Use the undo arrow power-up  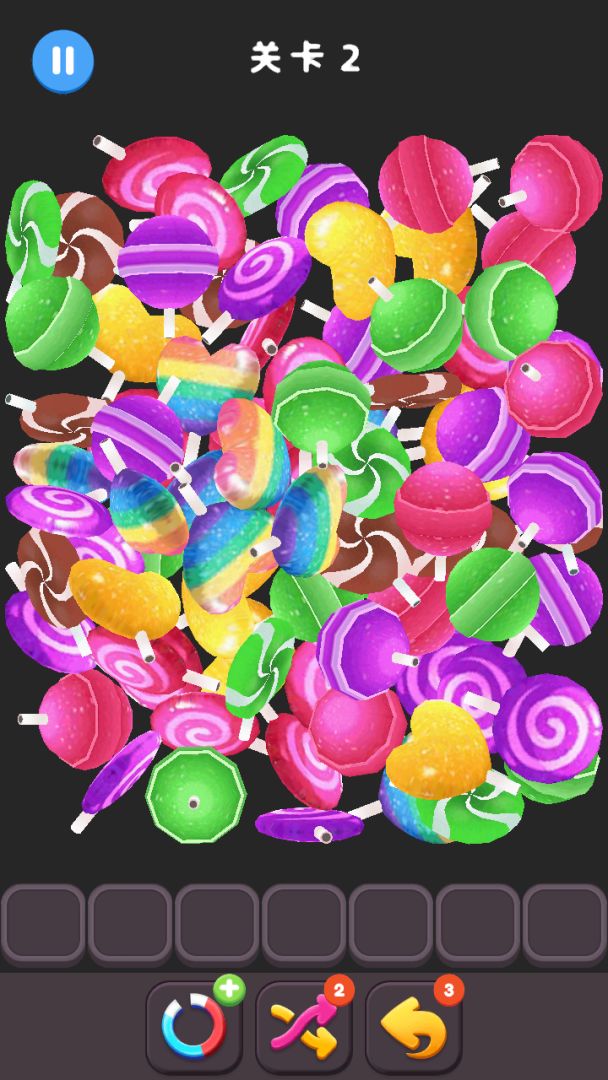tap(413, 1027)
